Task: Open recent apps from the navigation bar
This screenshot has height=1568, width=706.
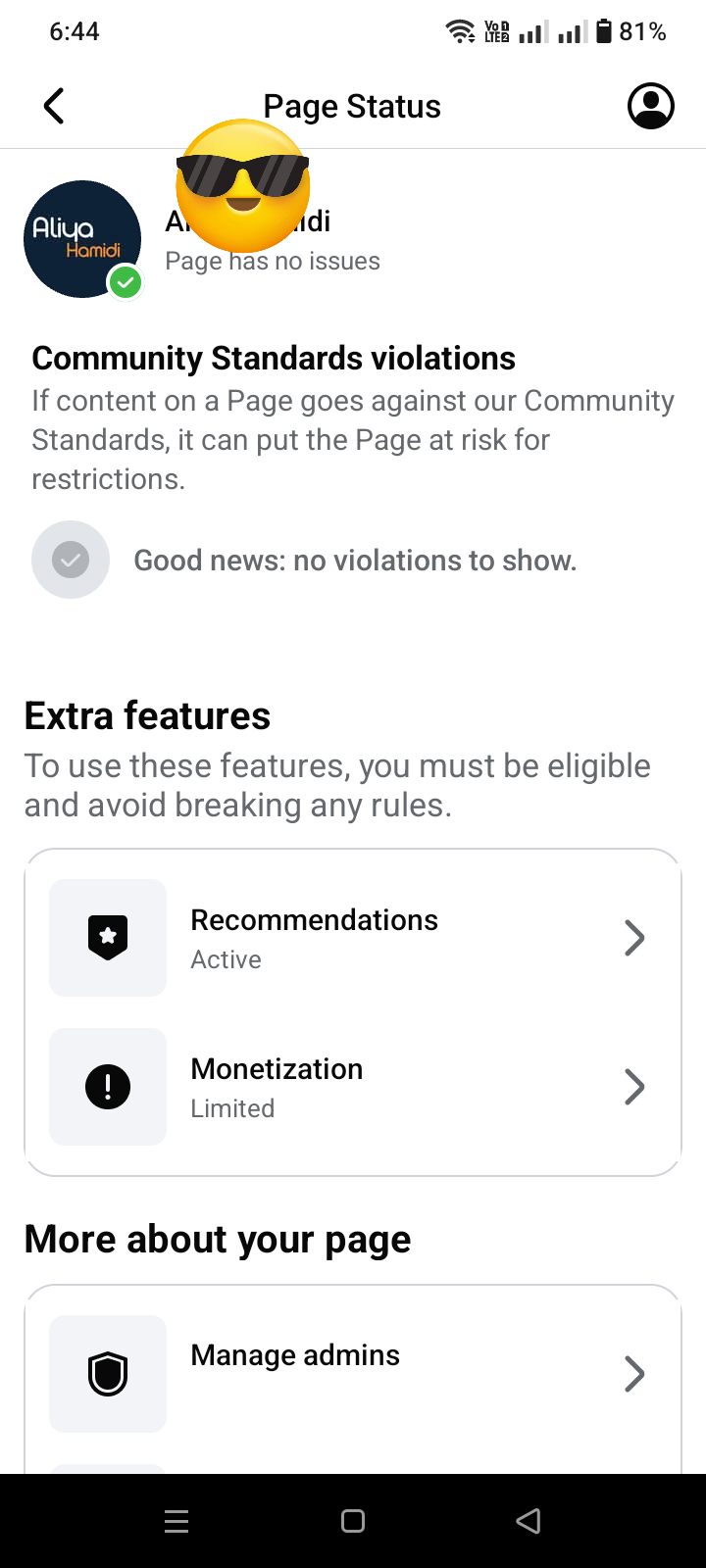Action: [176, 1521]
